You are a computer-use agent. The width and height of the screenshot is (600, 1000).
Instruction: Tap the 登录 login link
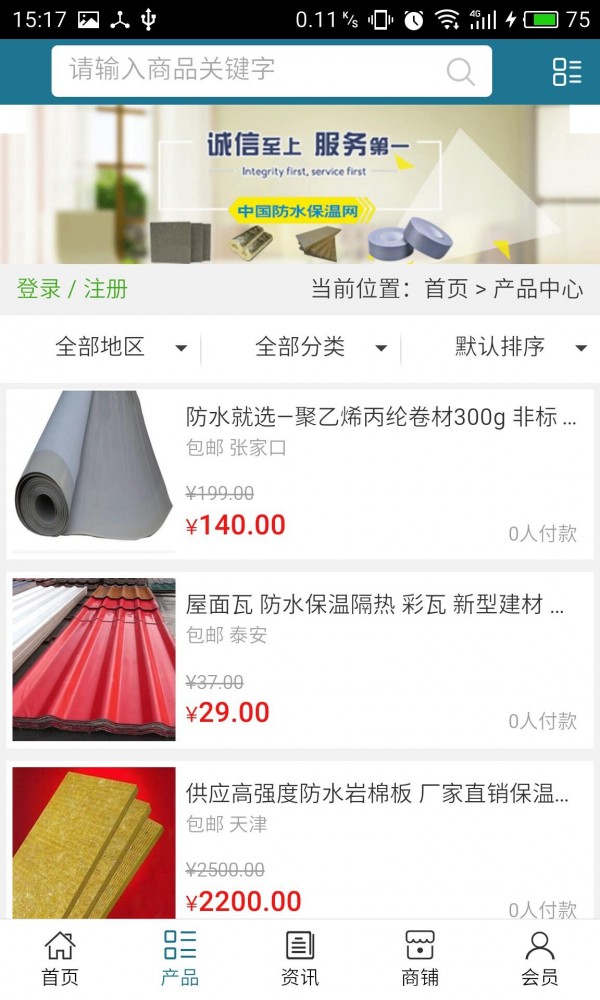coord(39,289)
